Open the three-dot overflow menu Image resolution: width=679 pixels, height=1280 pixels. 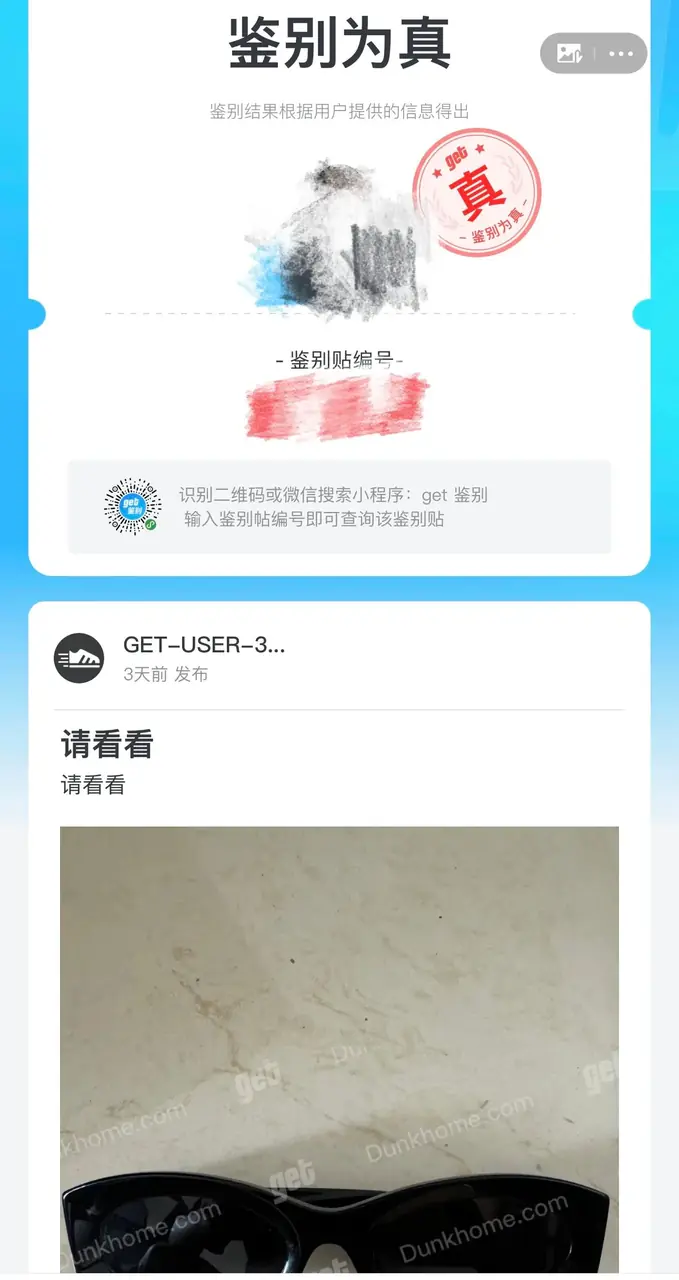[x=621, y=54]
